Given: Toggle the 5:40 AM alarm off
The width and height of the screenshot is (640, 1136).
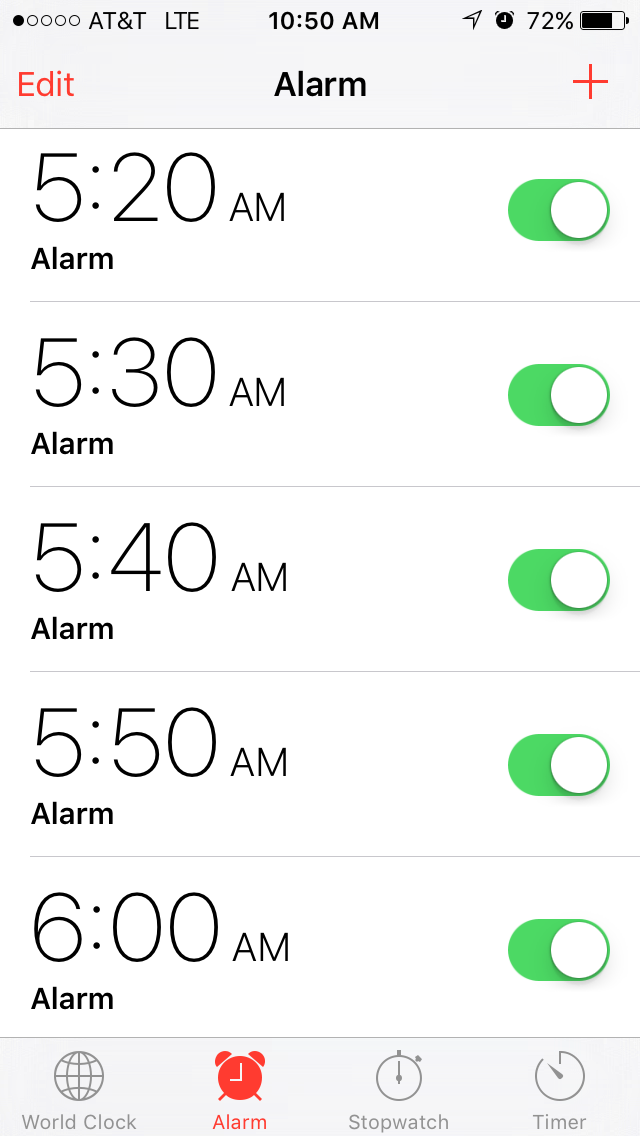Looking at the screenshot, I should [x=558, y=580].
